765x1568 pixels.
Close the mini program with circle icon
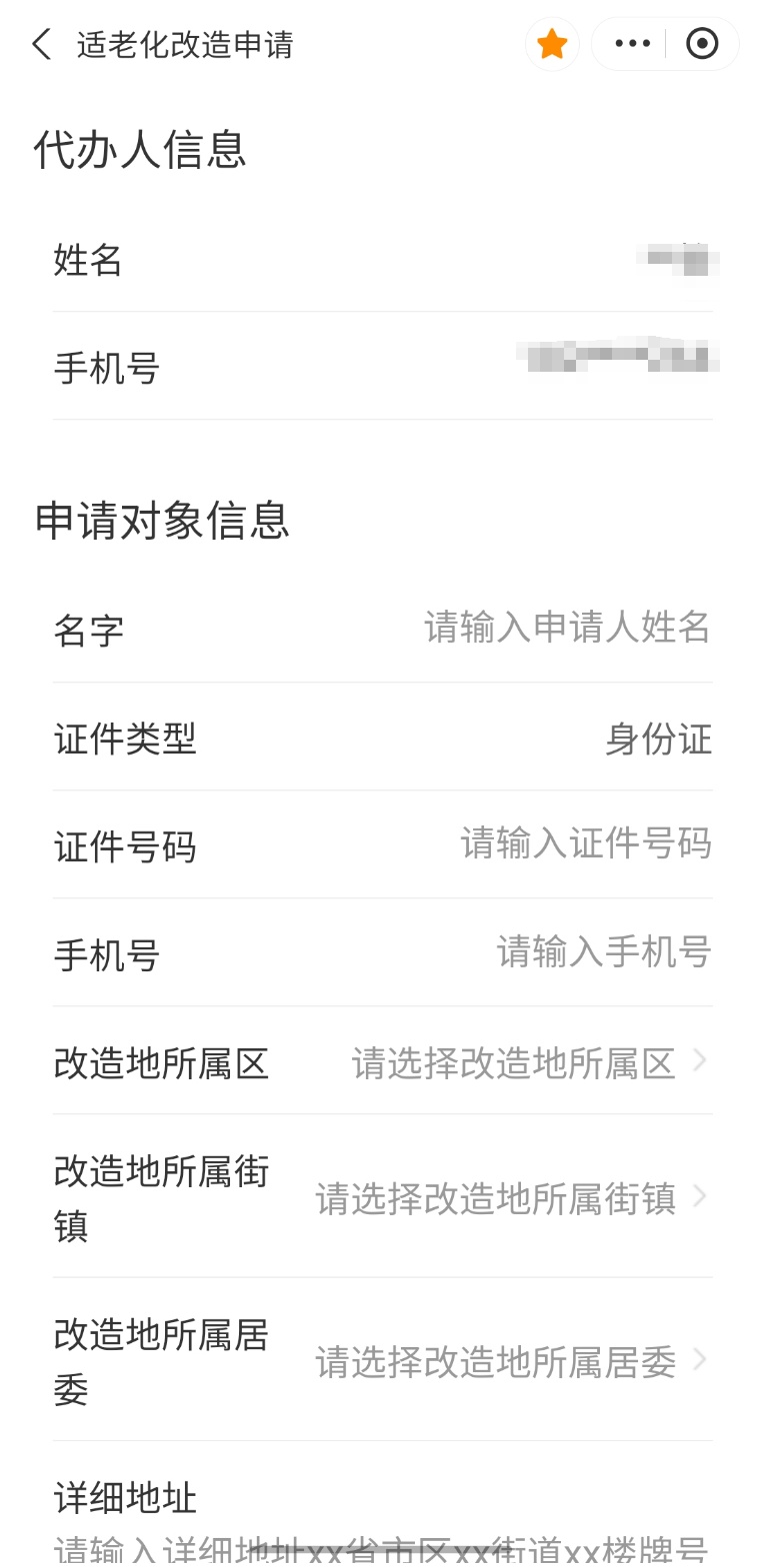[702, 44]
